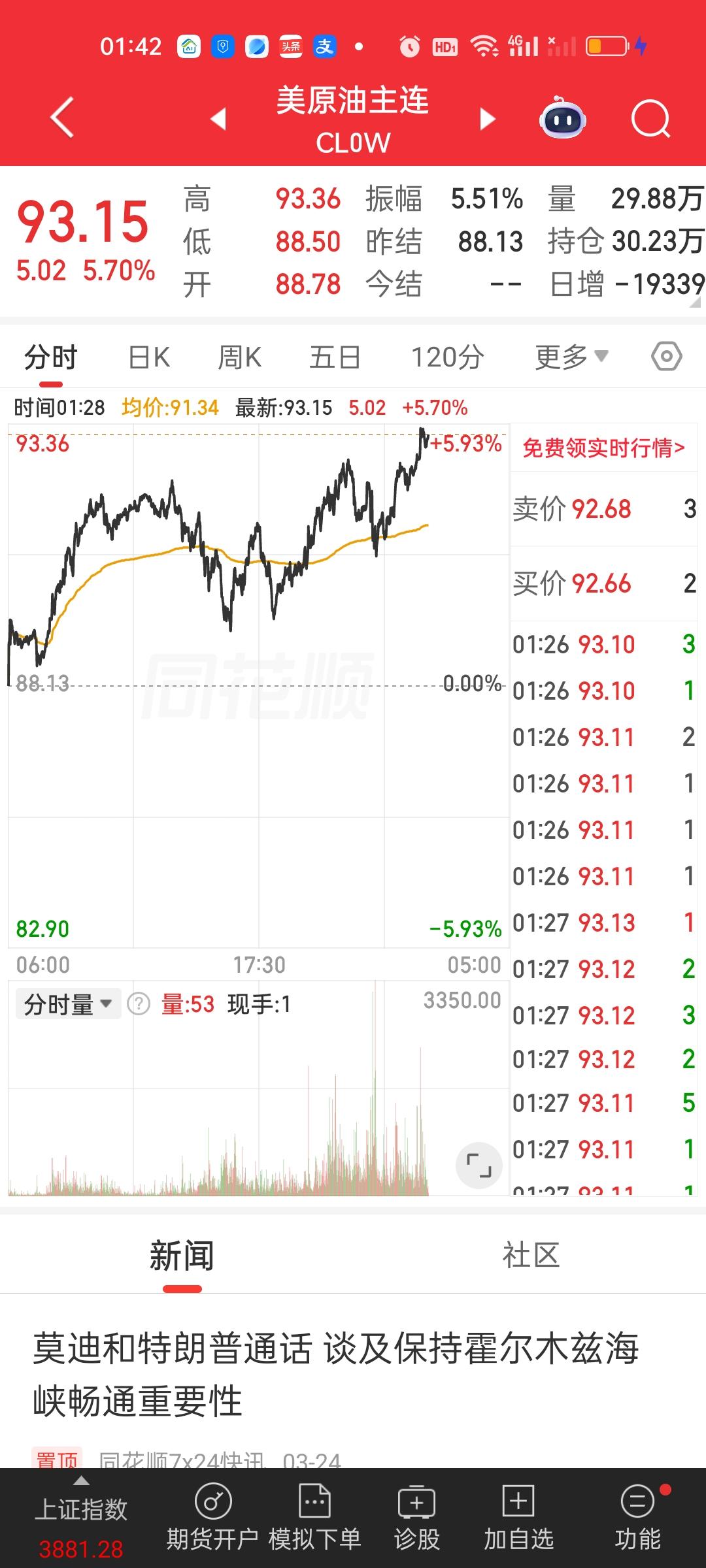This screenshot has width=706, height=1568.
Task: Open the search function
Action: pos(650,119)
